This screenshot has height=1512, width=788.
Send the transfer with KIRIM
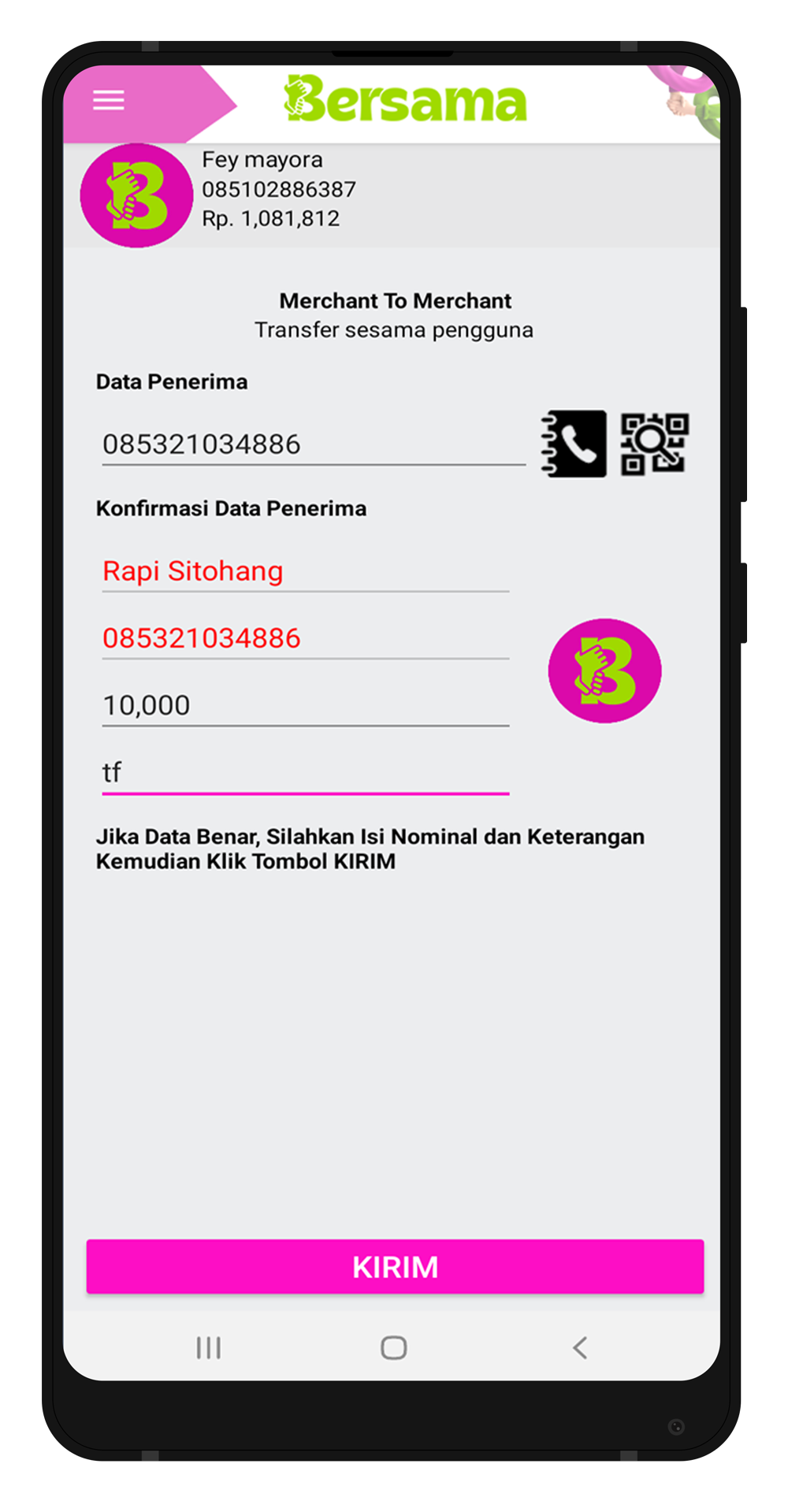point(395,1266)
